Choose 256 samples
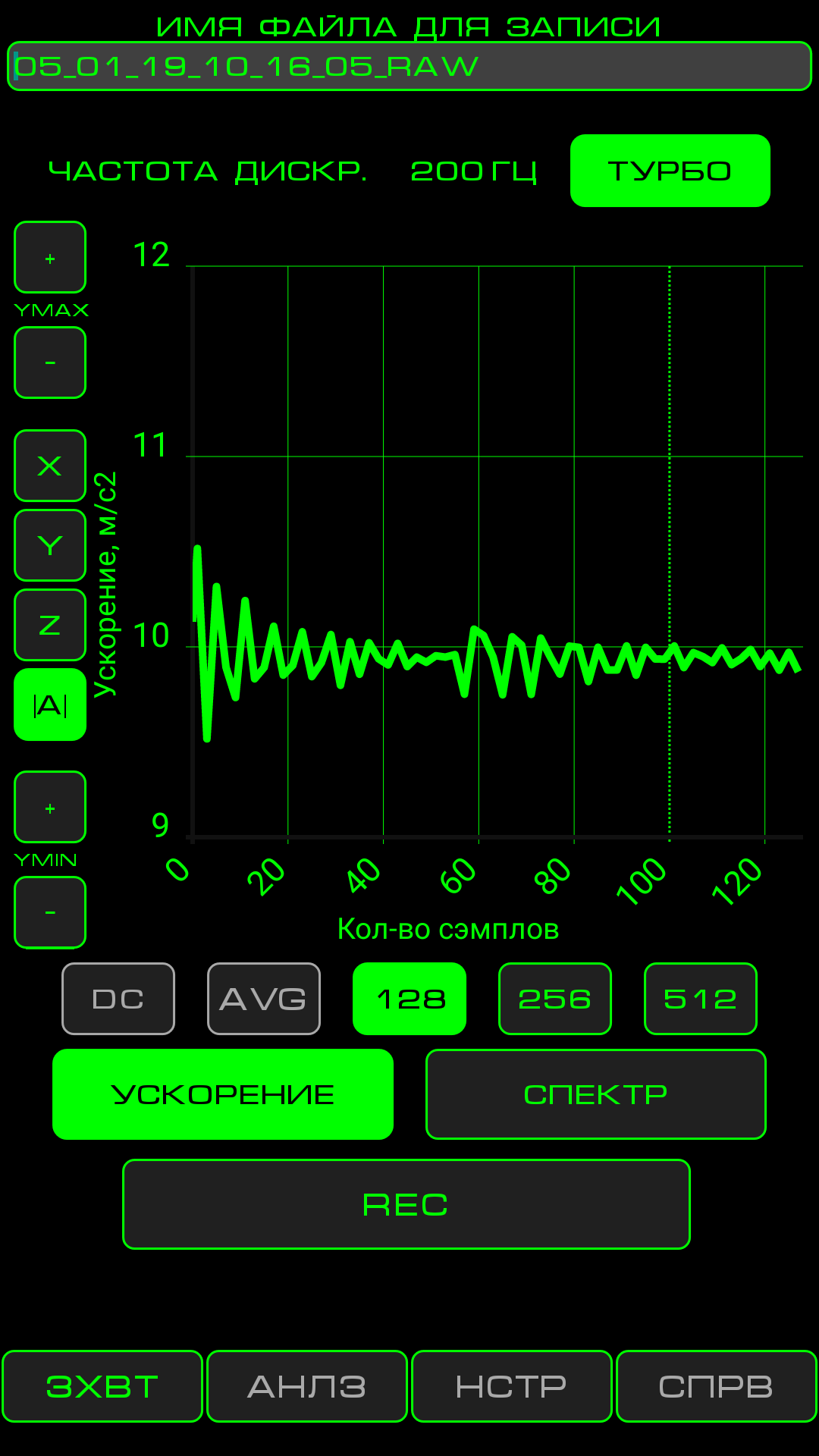 (555, 999)
